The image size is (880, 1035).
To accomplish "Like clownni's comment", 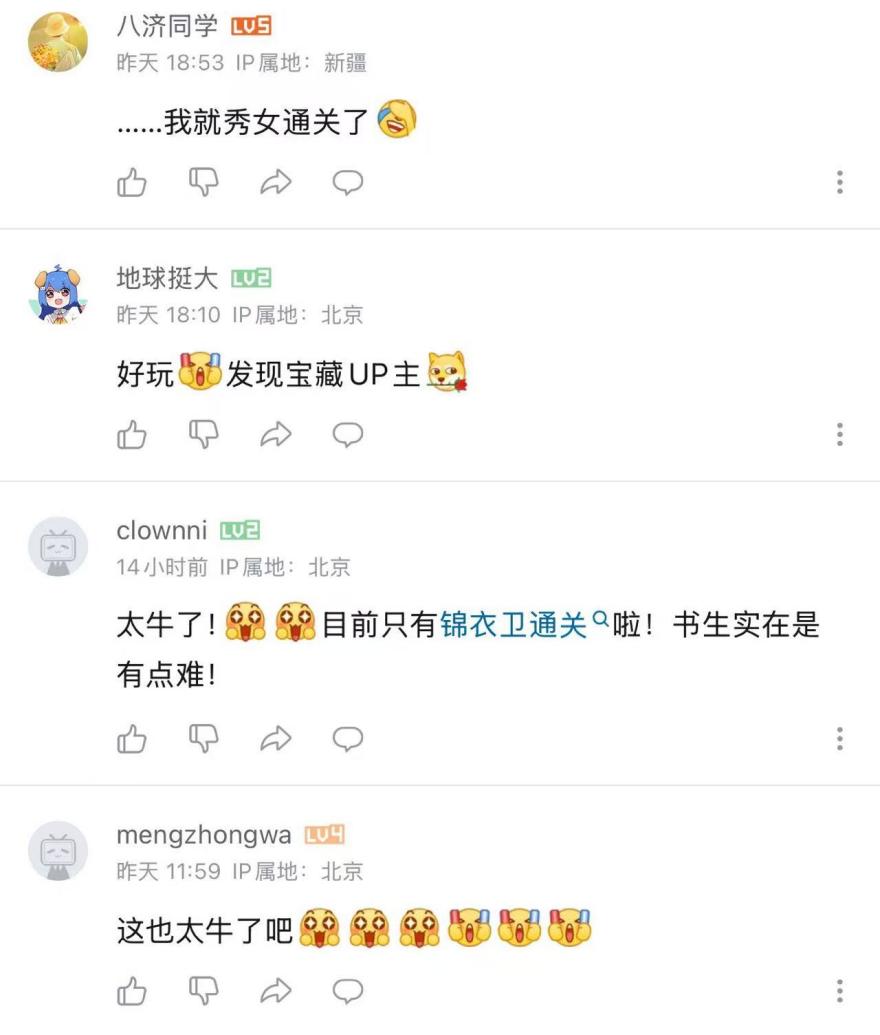I will click(x=132, y=738).
